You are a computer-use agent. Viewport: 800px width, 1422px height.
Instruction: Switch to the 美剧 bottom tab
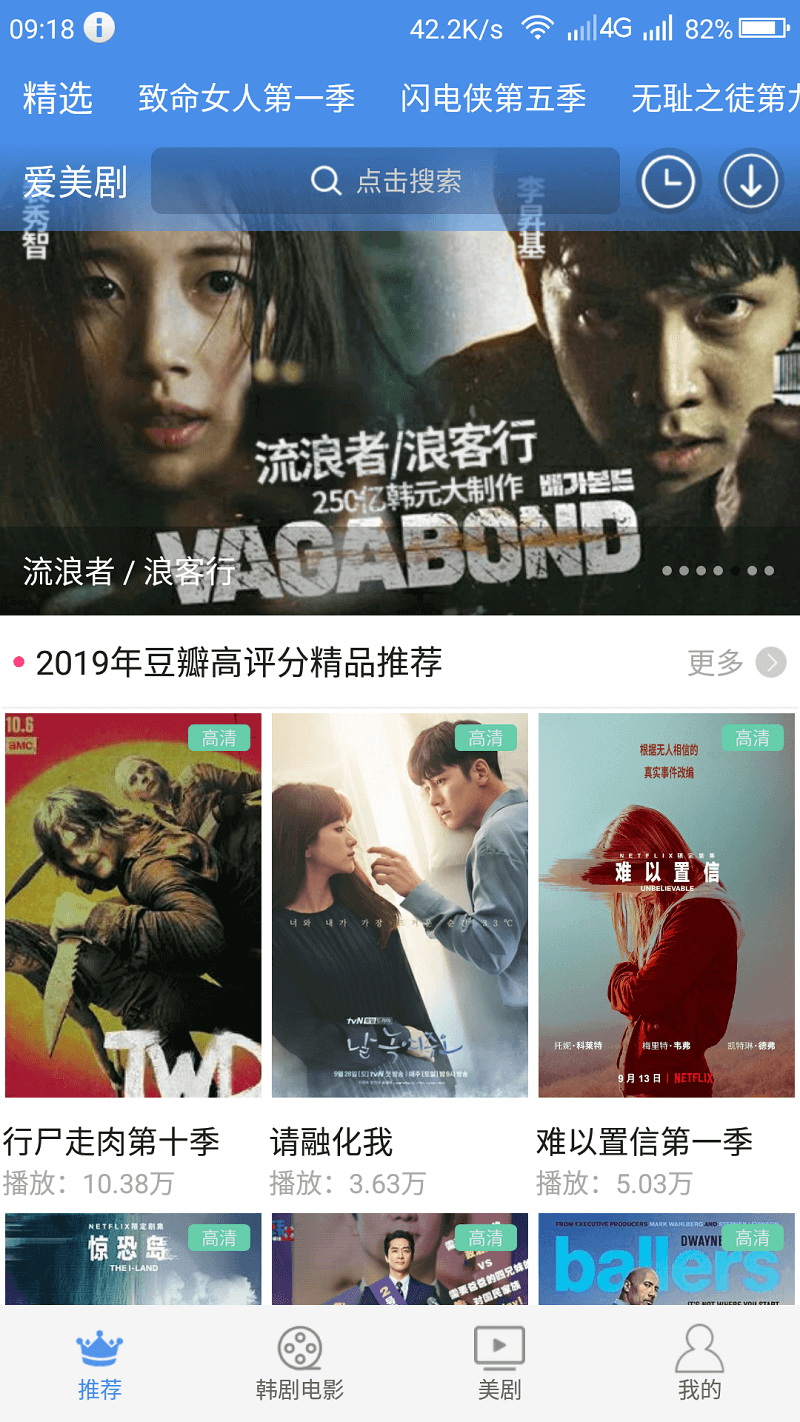[500, 1364]
